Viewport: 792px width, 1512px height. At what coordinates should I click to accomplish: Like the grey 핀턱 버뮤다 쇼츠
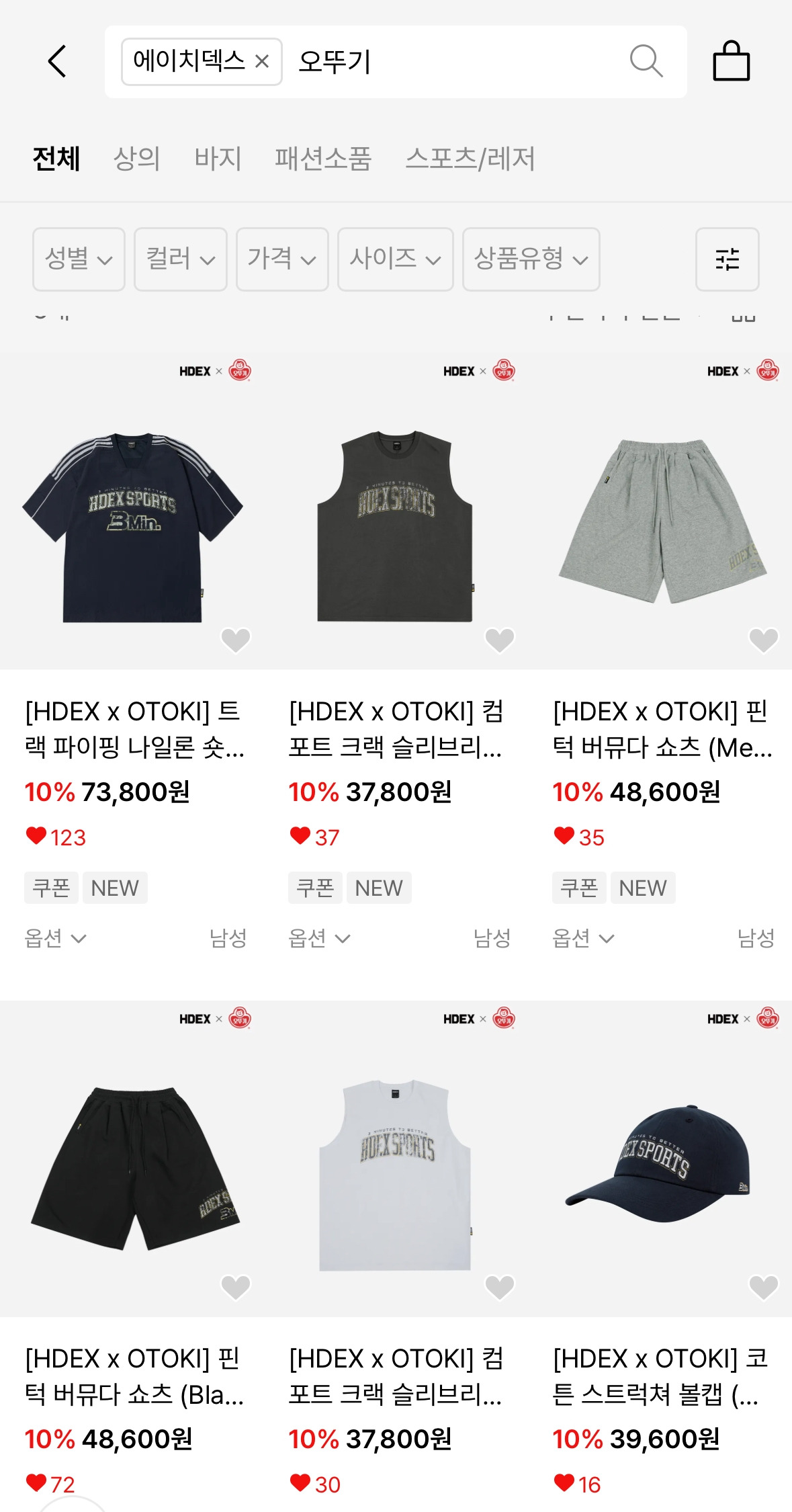763,640
